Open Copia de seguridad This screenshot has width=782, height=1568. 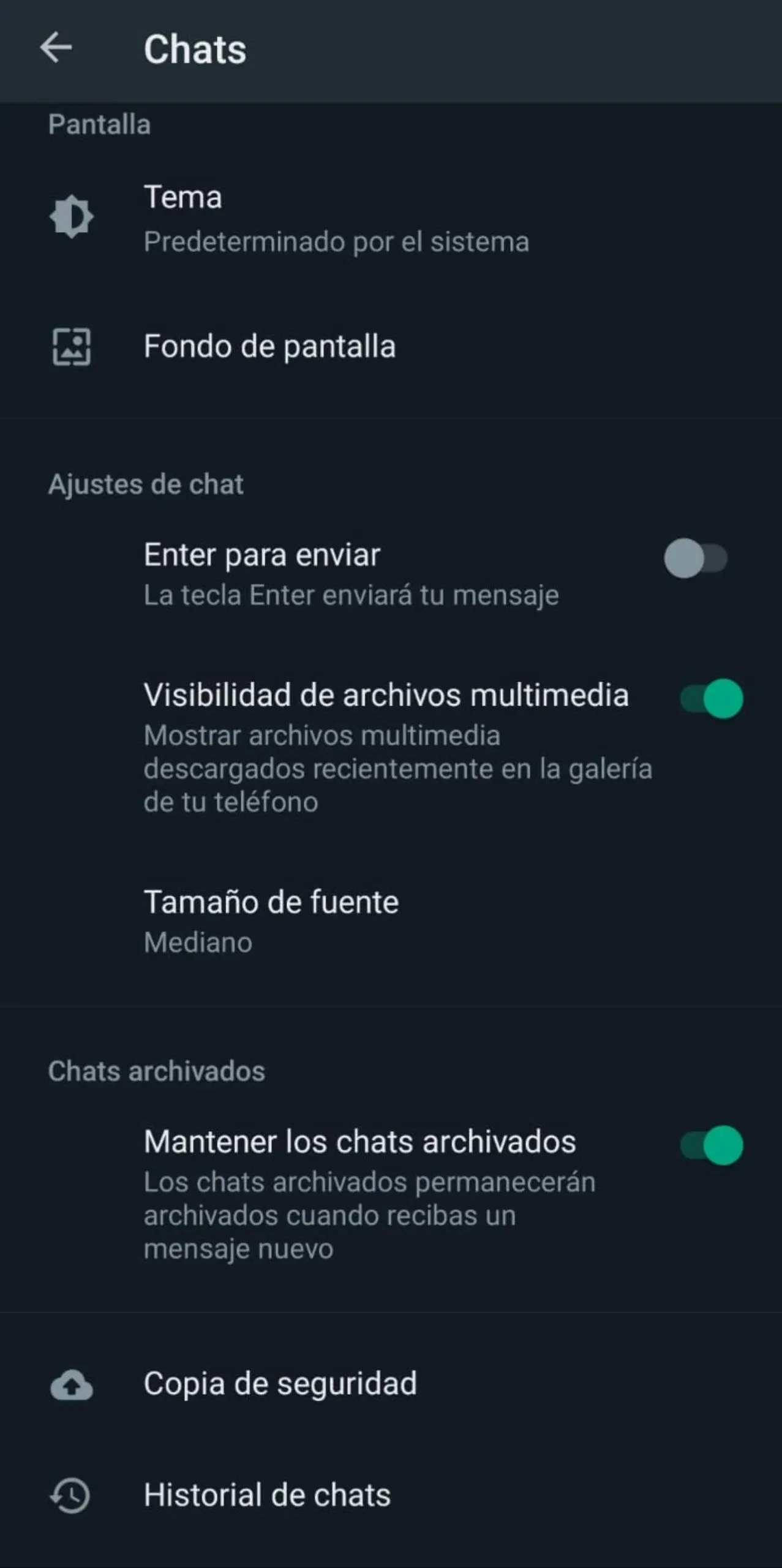(391, 1384)
